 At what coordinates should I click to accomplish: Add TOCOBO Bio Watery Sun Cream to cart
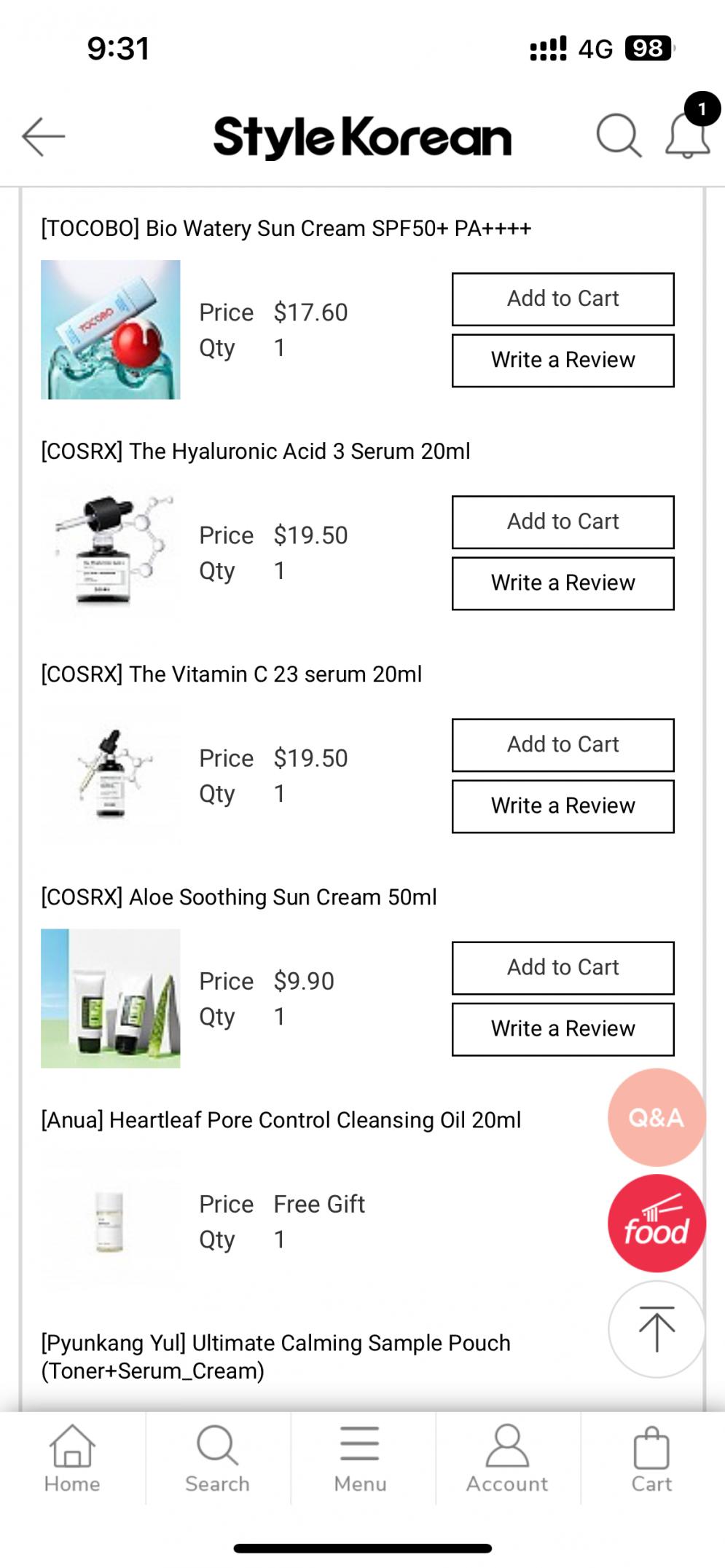[563, 299]
